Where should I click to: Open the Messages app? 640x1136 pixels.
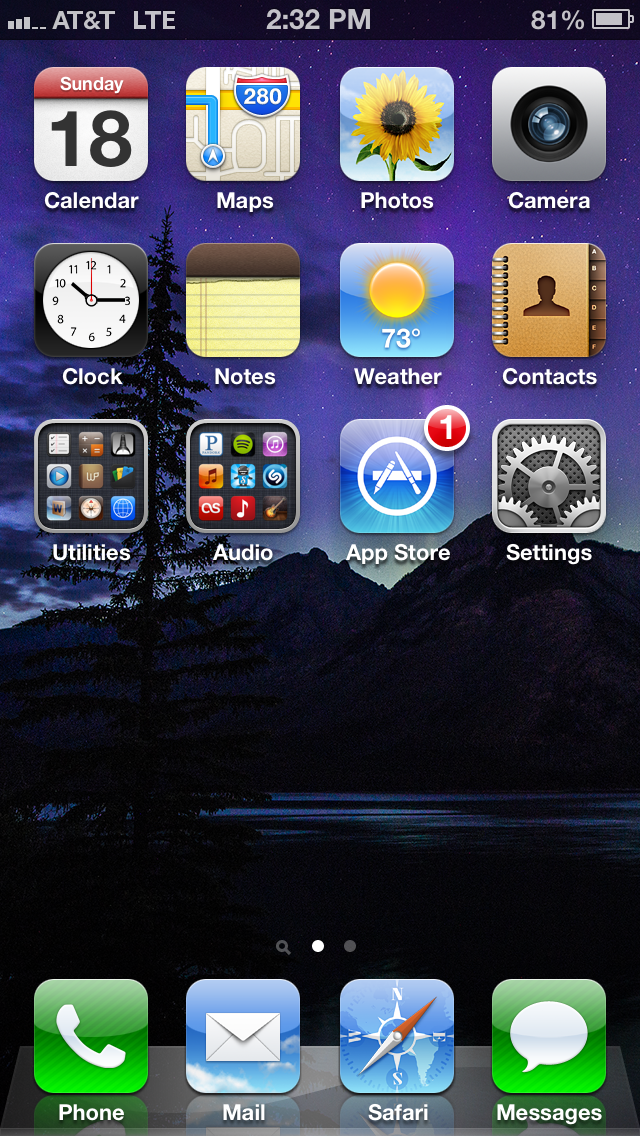(549, 1036)
